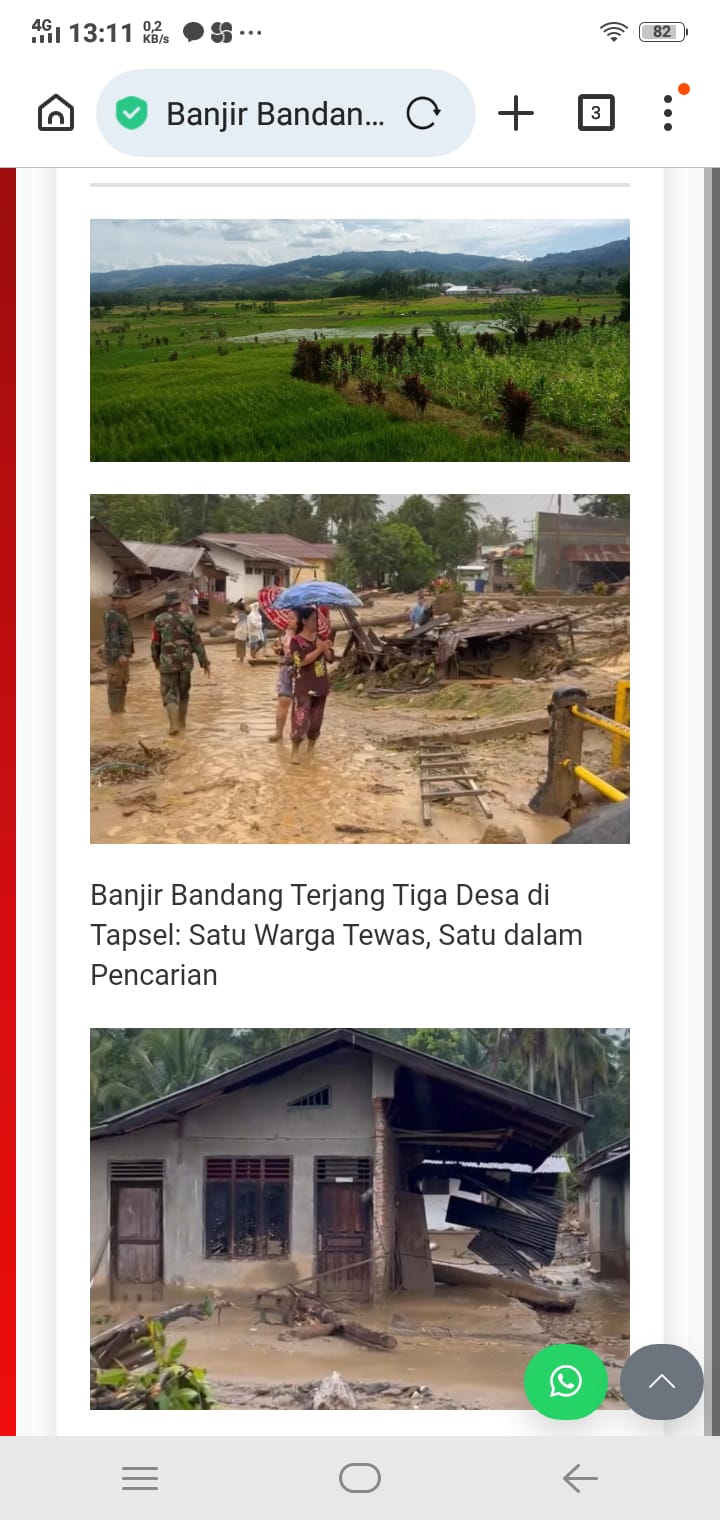Open the muddy village flood photo
720x1520 pixels.
[x=360, y=668]
